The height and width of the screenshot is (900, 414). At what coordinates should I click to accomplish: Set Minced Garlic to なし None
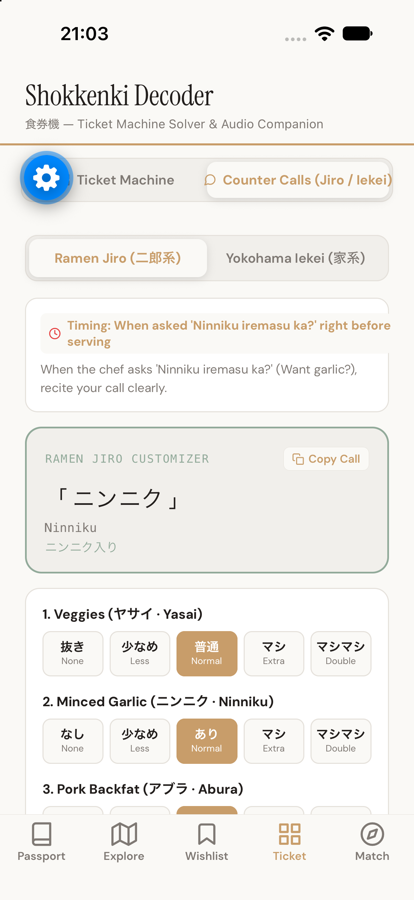pos(73,741)
